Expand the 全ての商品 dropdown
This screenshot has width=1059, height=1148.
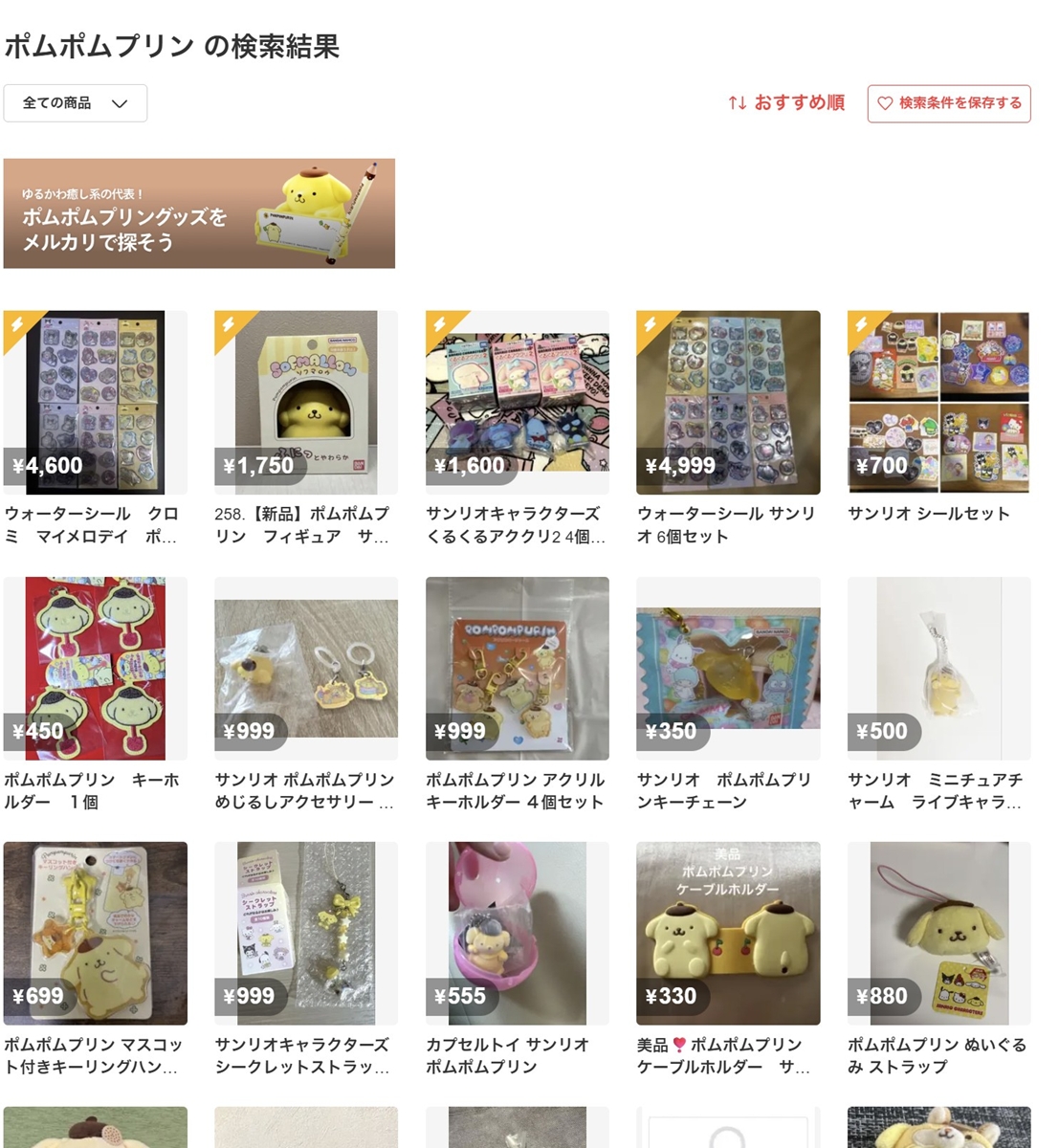point(75,103)
